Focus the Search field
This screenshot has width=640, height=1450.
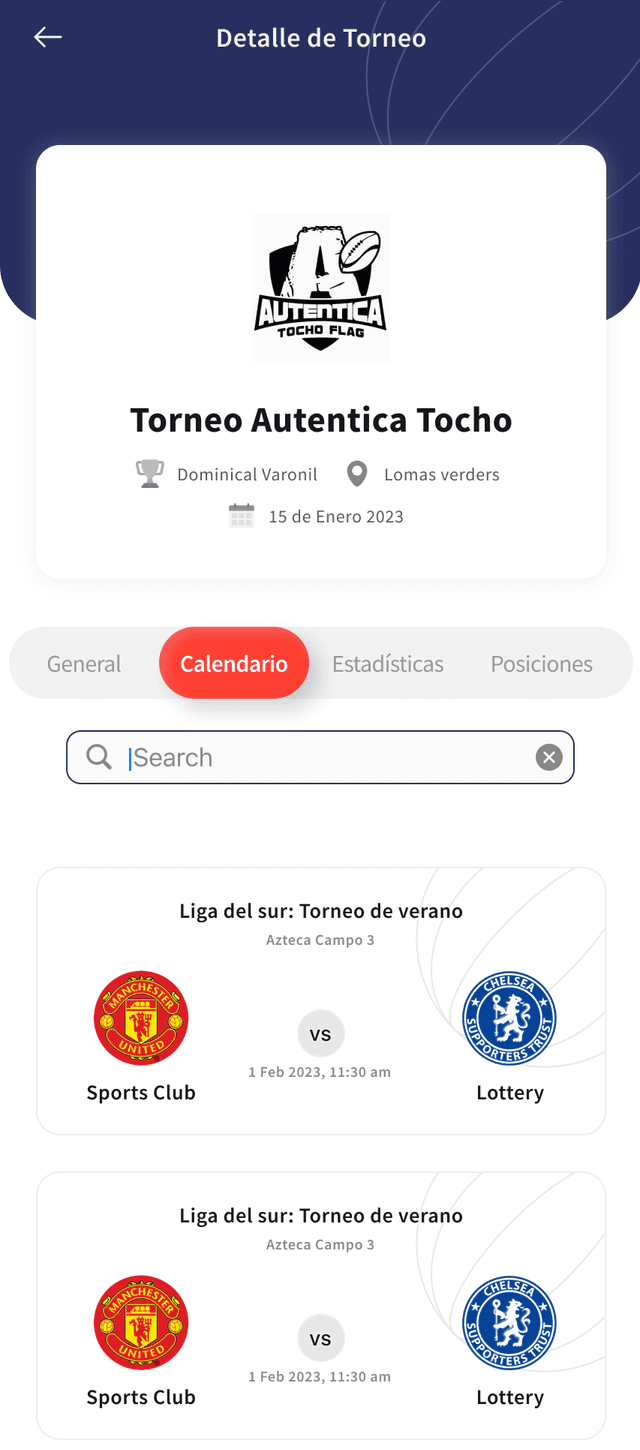320,758
